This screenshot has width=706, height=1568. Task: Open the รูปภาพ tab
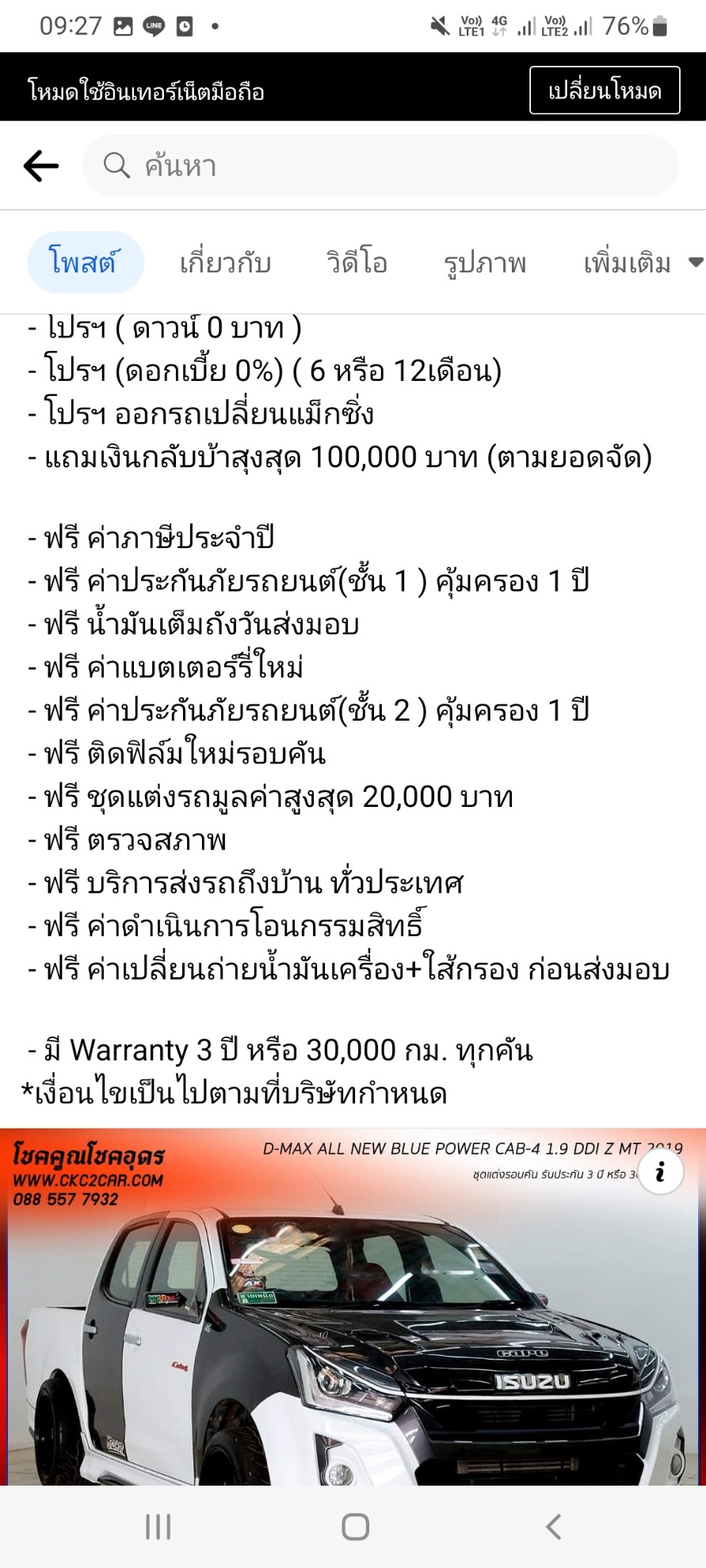point(485,262)
